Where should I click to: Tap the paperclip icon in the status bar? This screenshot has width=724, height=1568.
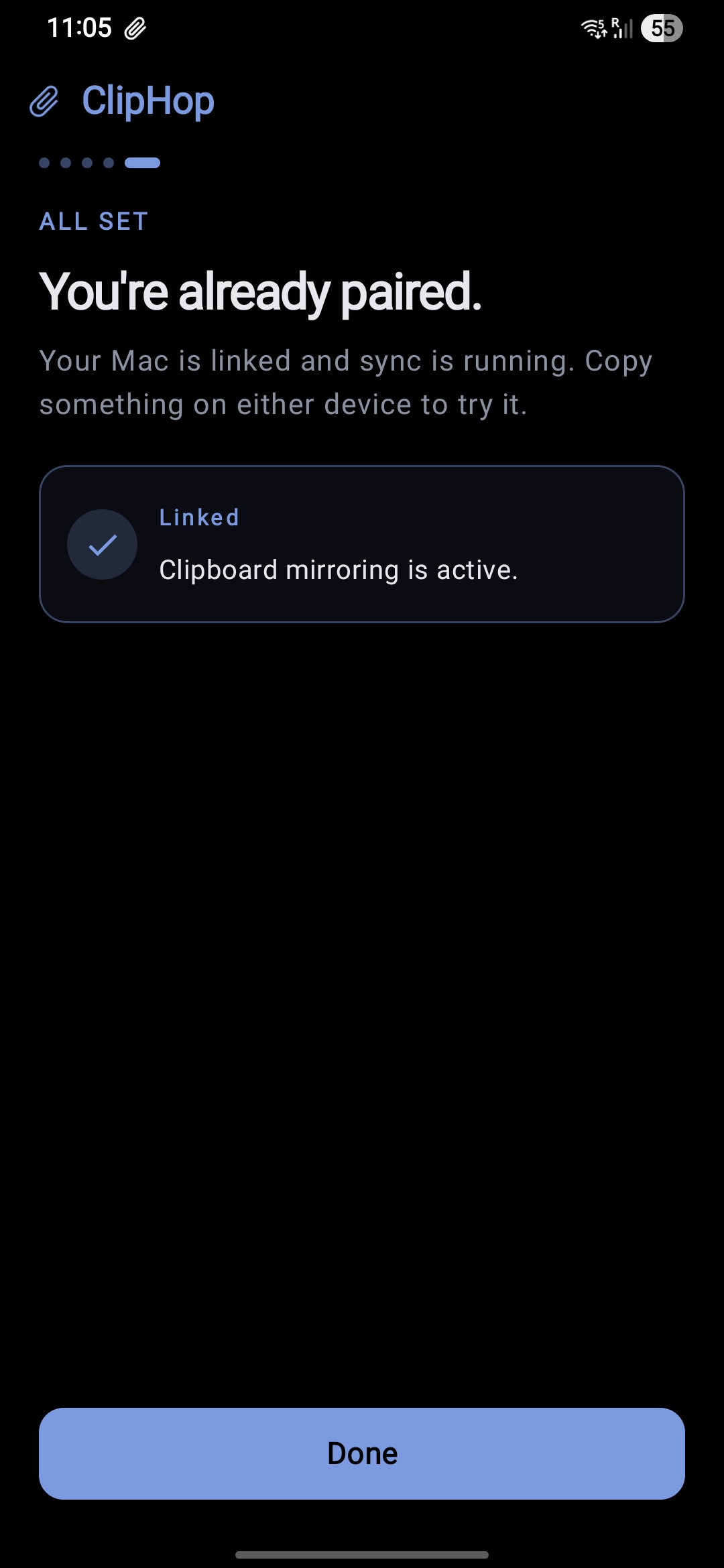click(133, 27)
